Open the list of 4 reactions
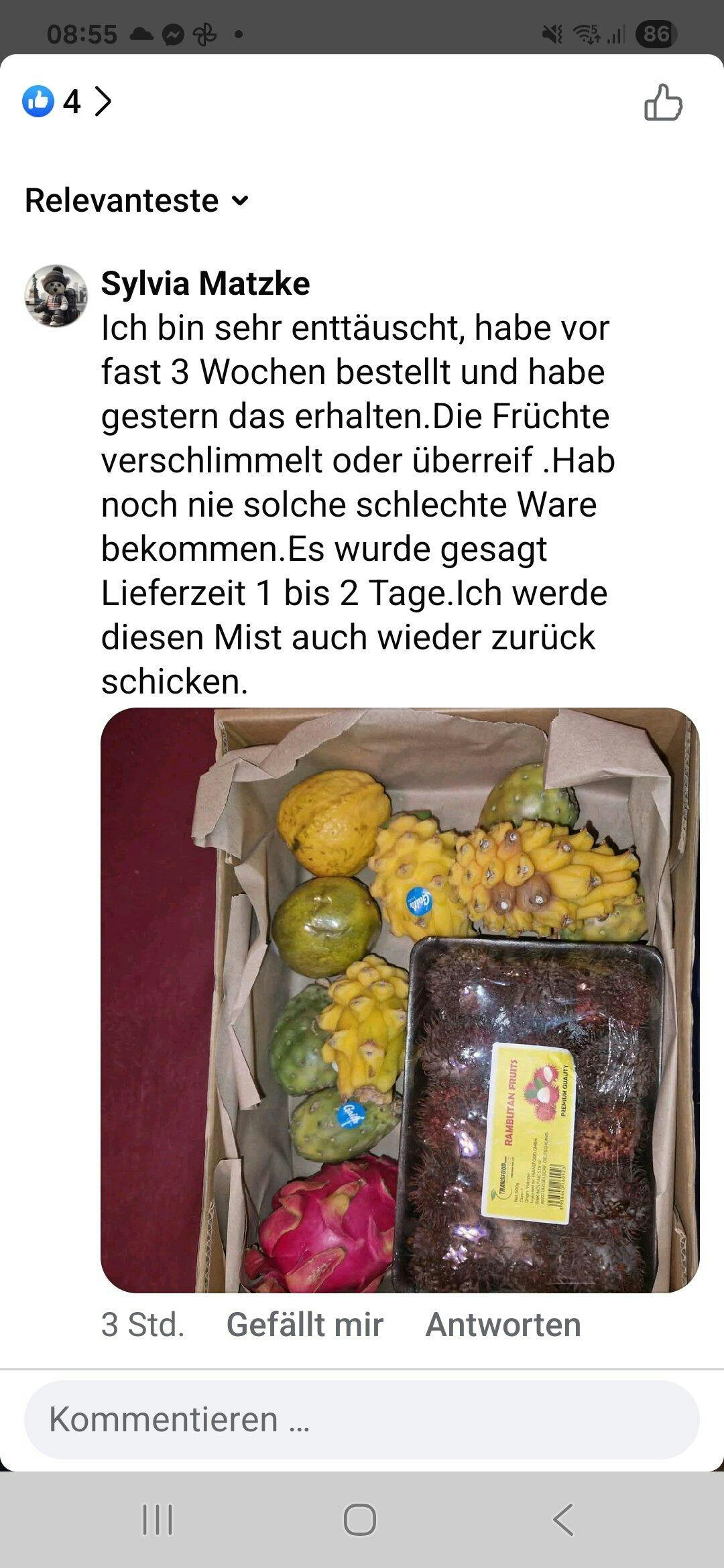The width and height of the screenshot is (724, 1568). point(67,102)
